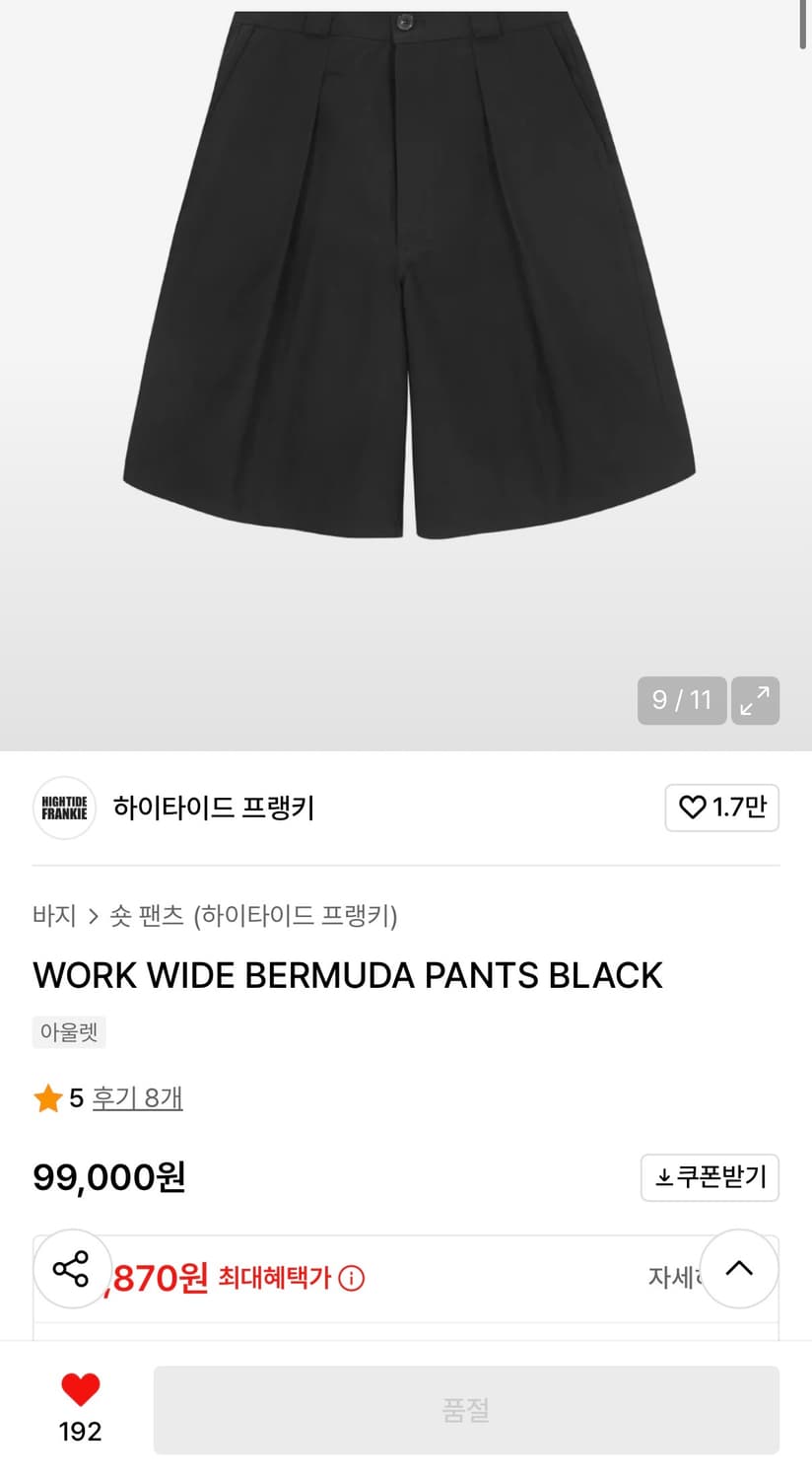Go to 바지 category from breadcrumb
The image size is (812, 1479).
point(53,916)
